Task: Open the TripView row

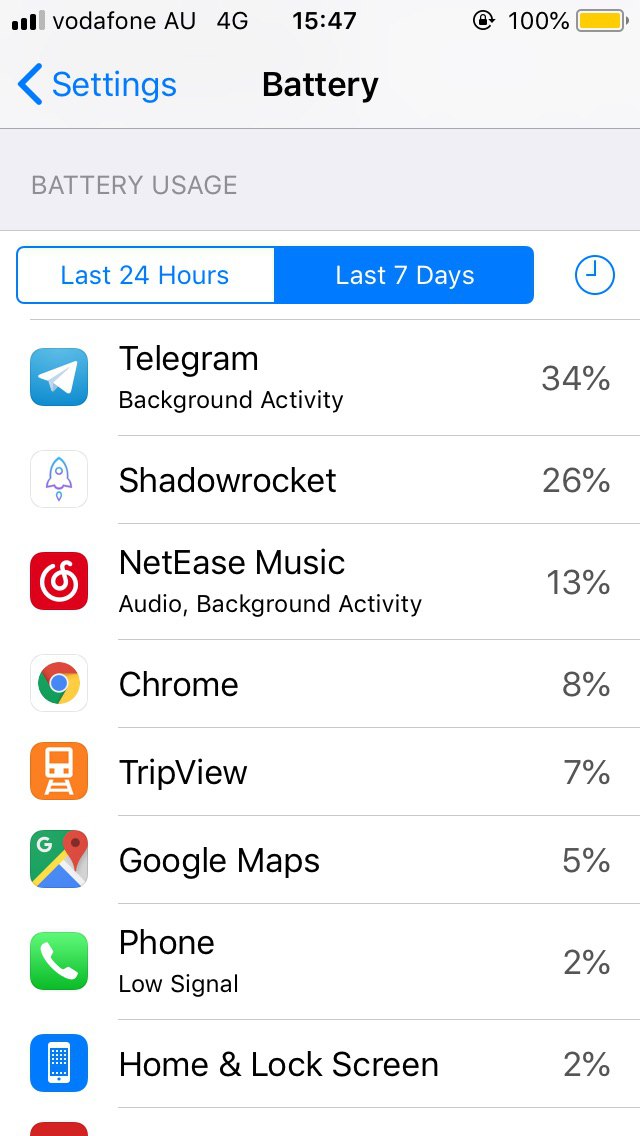Action: coord(320,772)
